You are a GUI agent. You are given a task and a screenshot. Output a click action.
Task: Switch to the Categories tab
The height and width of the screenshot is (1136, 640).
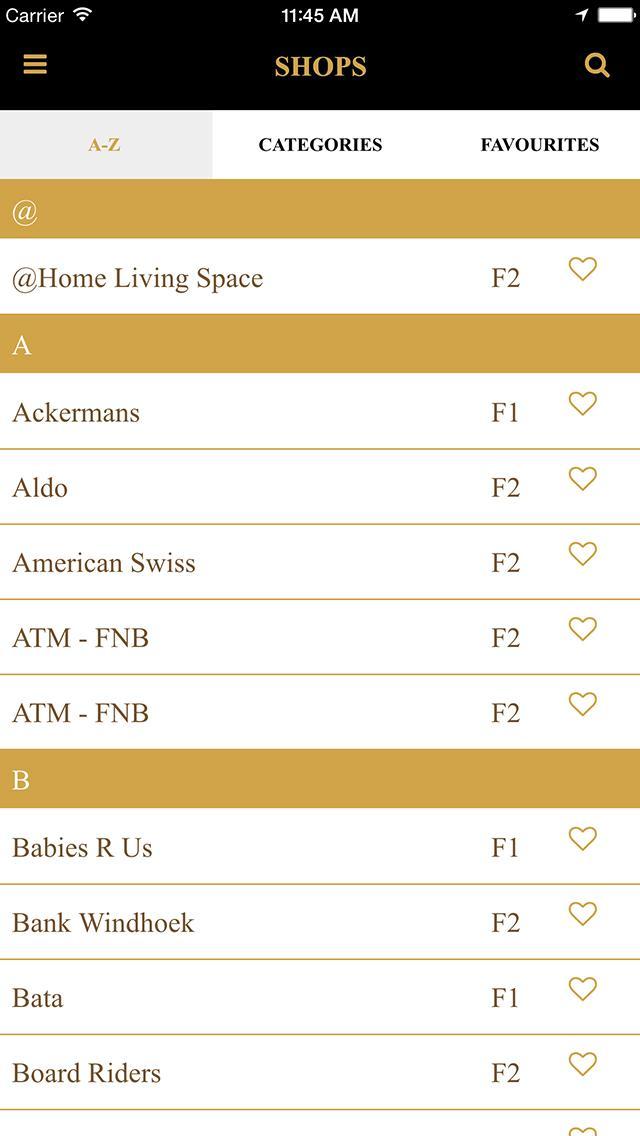click(x=320, y=145)
